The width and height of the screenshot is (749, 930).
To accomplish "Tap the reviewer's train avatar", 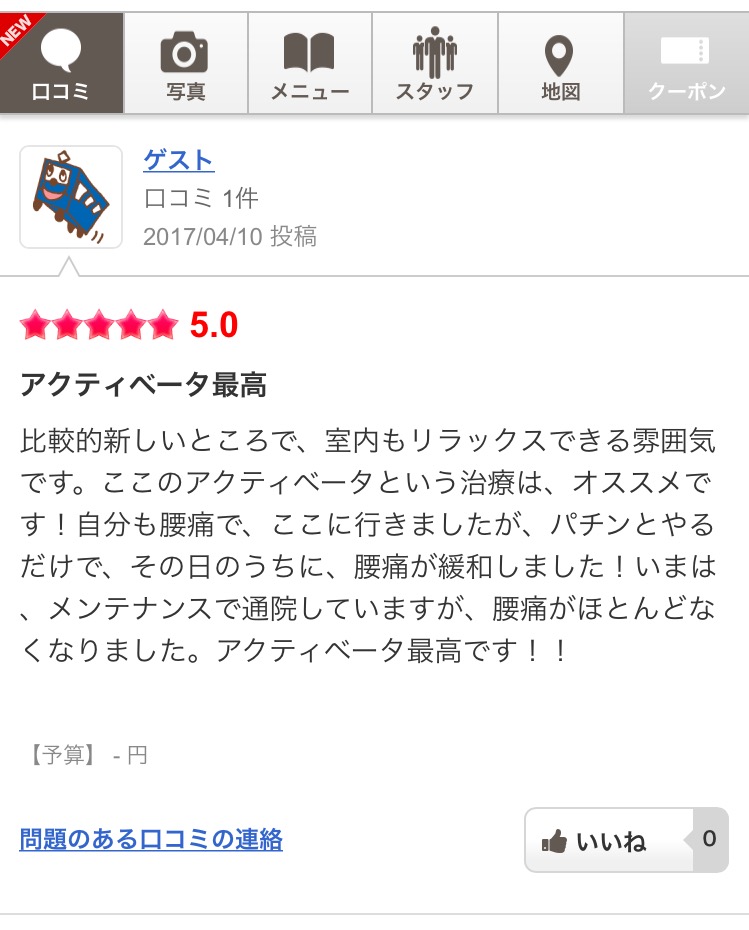I will coord(71,197).
